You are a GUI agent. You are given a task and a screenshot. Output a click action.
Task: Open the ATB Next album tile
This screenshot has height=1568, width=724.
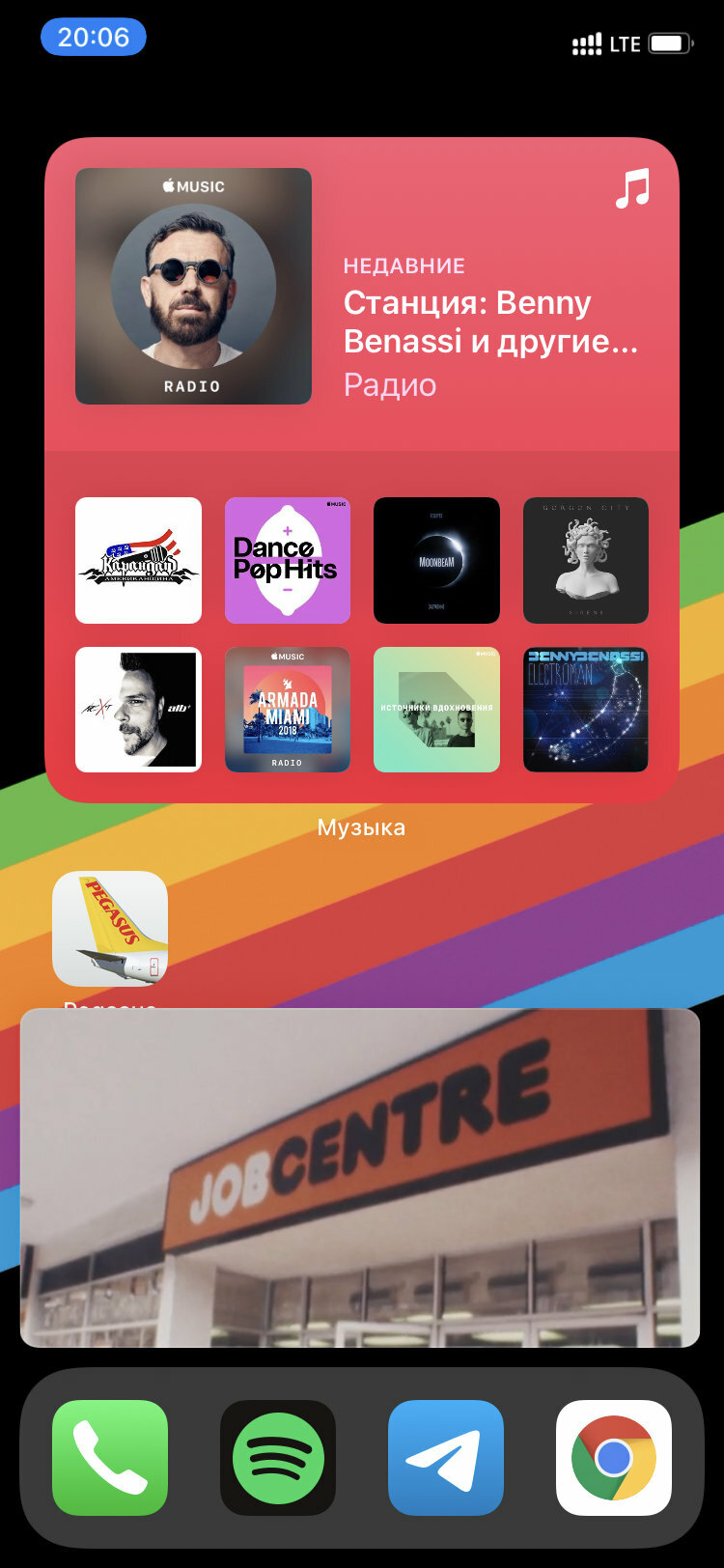pyautogui.click(x=138, y=710)
